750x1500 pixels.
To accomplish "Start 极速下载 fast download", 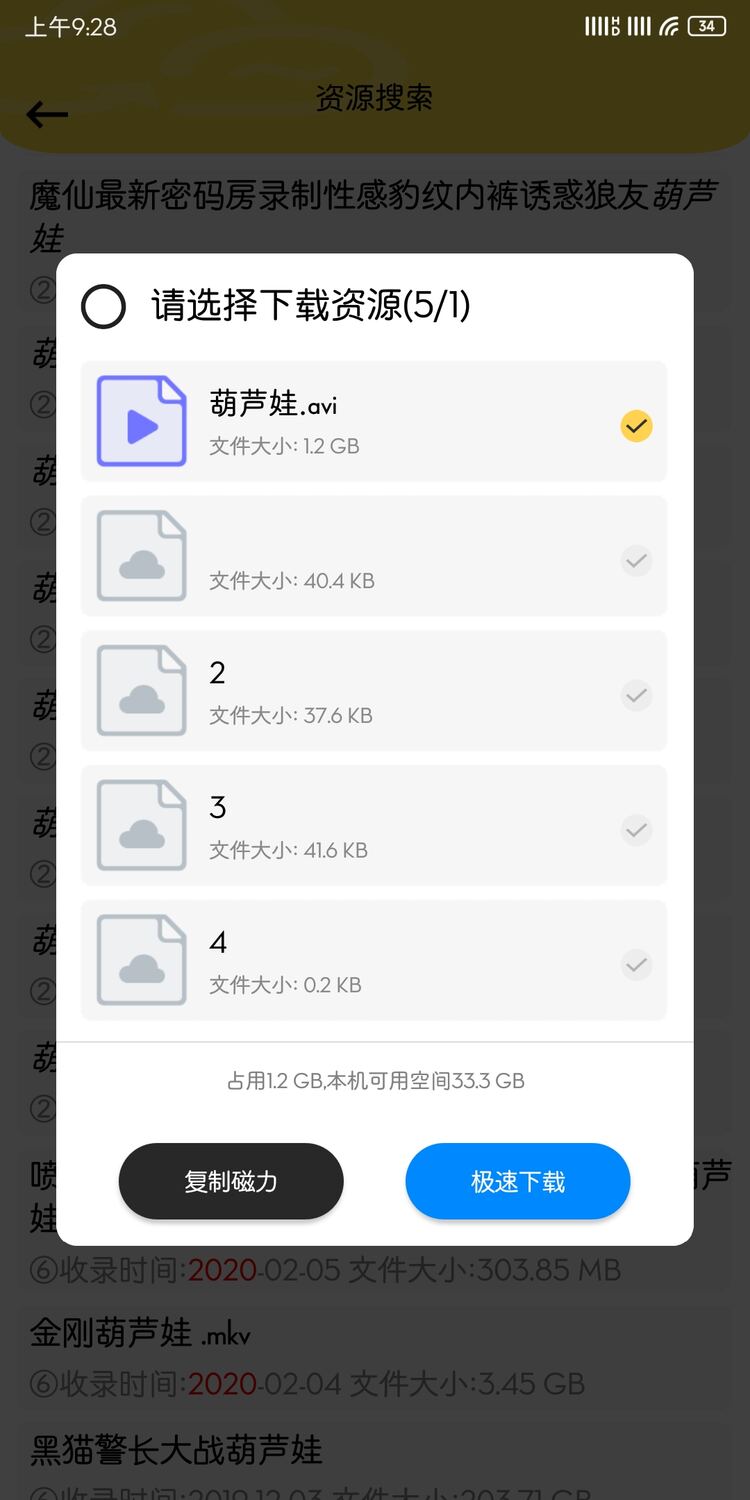I will point(518,1181).
